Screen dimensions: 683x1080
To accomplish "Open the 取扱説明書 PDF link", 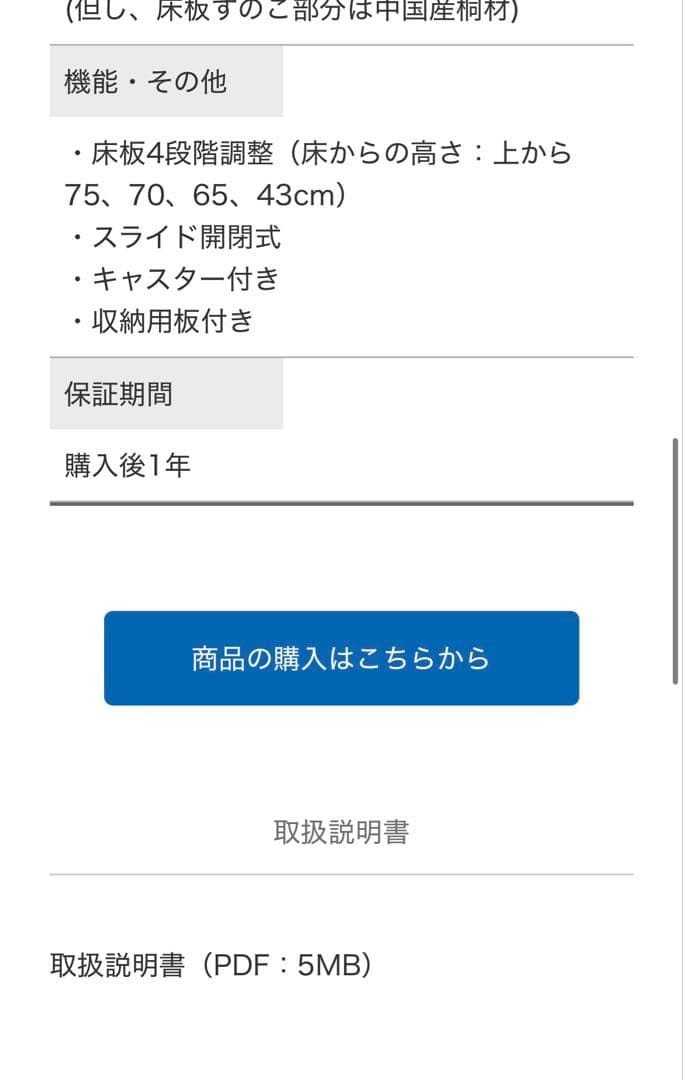I will tap(211, 965).
